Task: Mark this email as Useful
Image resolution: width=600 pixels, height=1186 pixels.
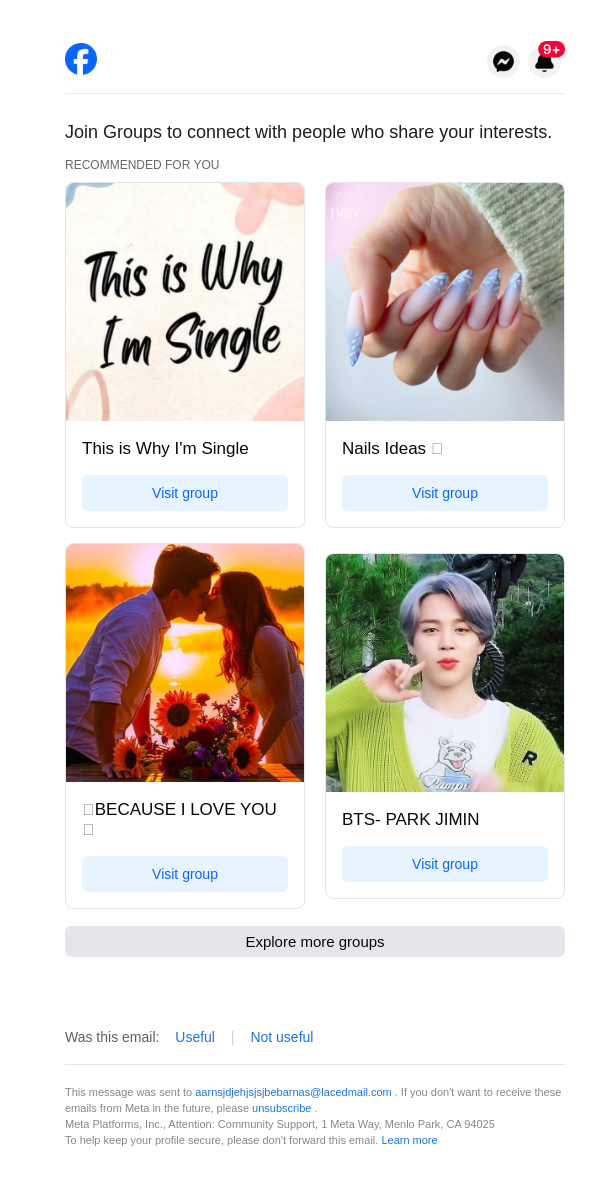Action: point(195,1037)
